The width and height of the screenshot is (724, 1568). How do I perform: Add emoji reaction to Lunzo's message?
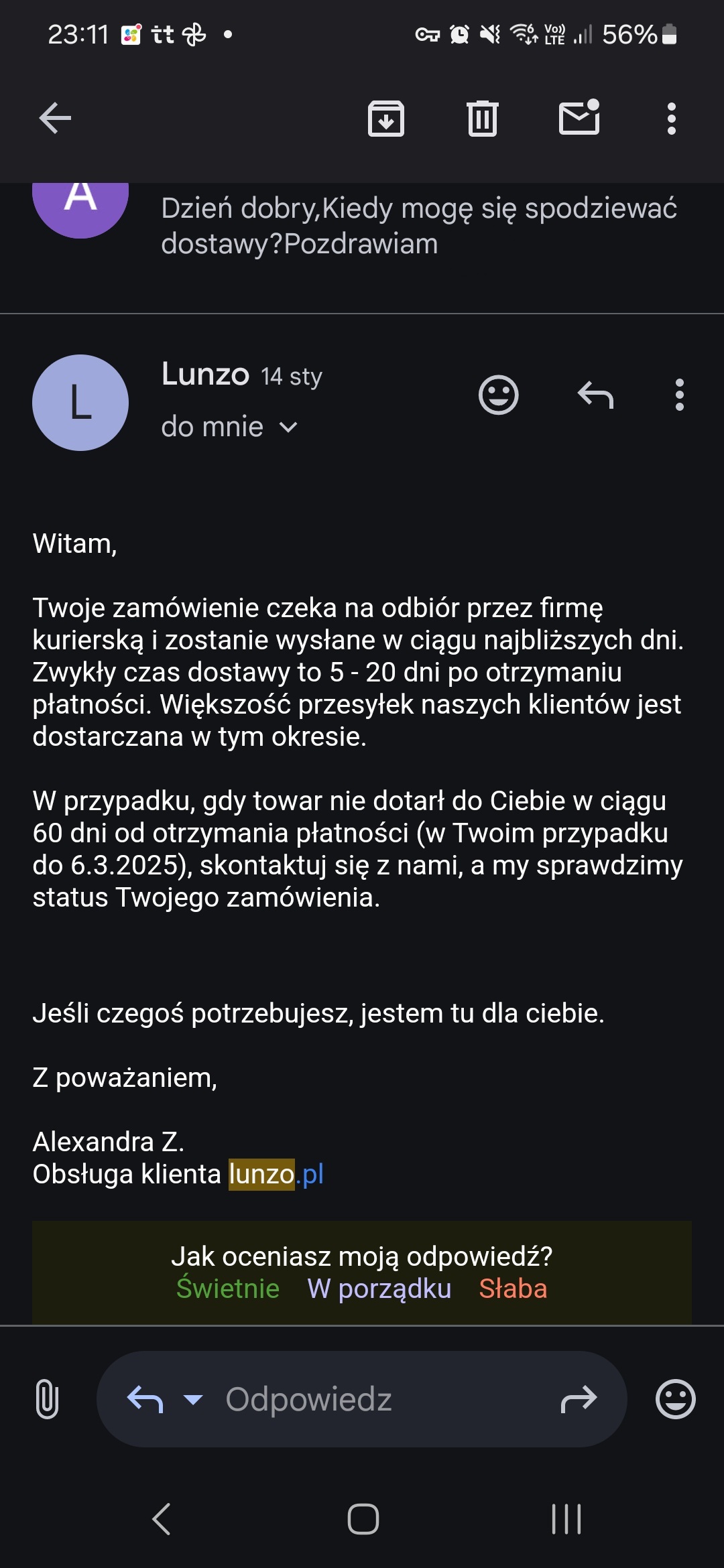pos(498,395)
